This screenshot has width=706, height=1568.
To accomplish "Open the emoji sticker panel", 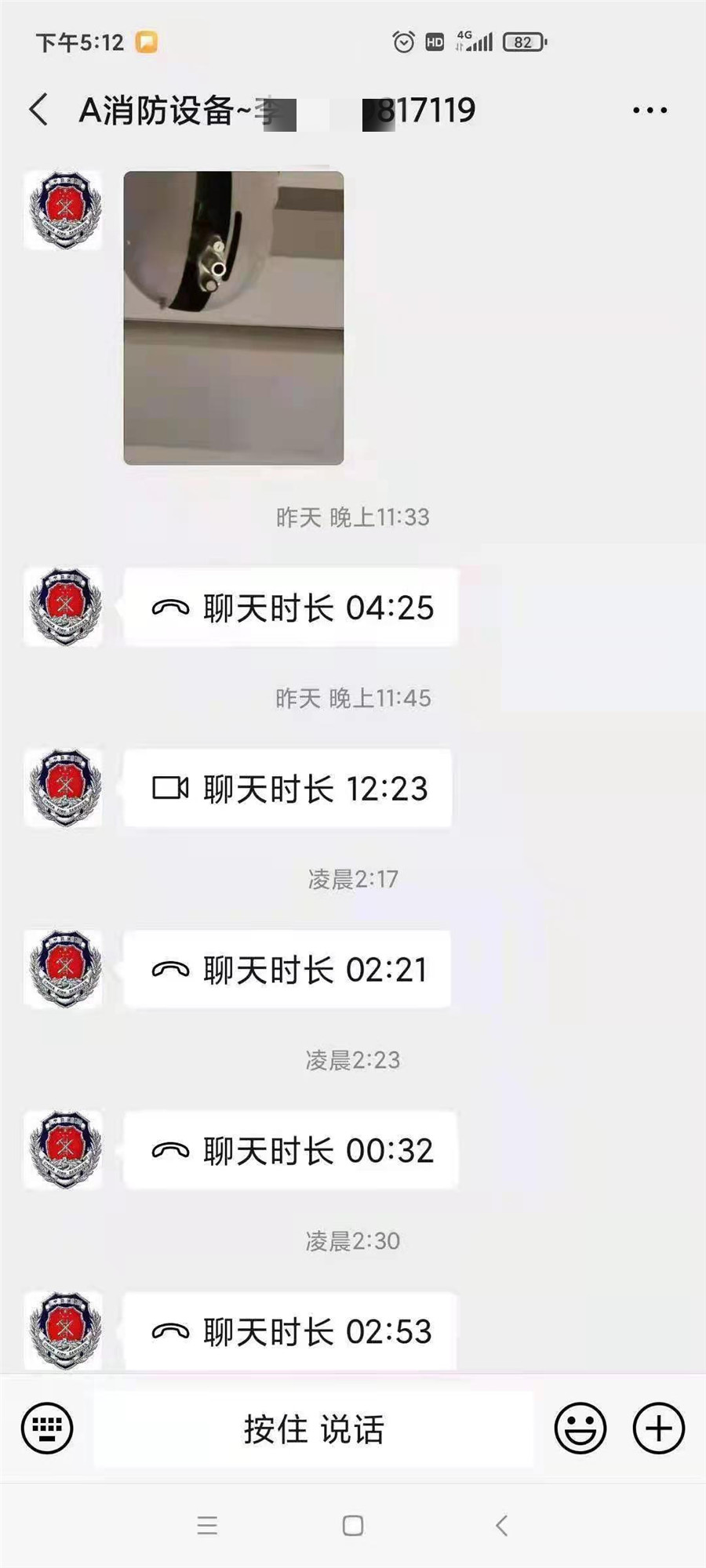I will [x=580, y=1428].
